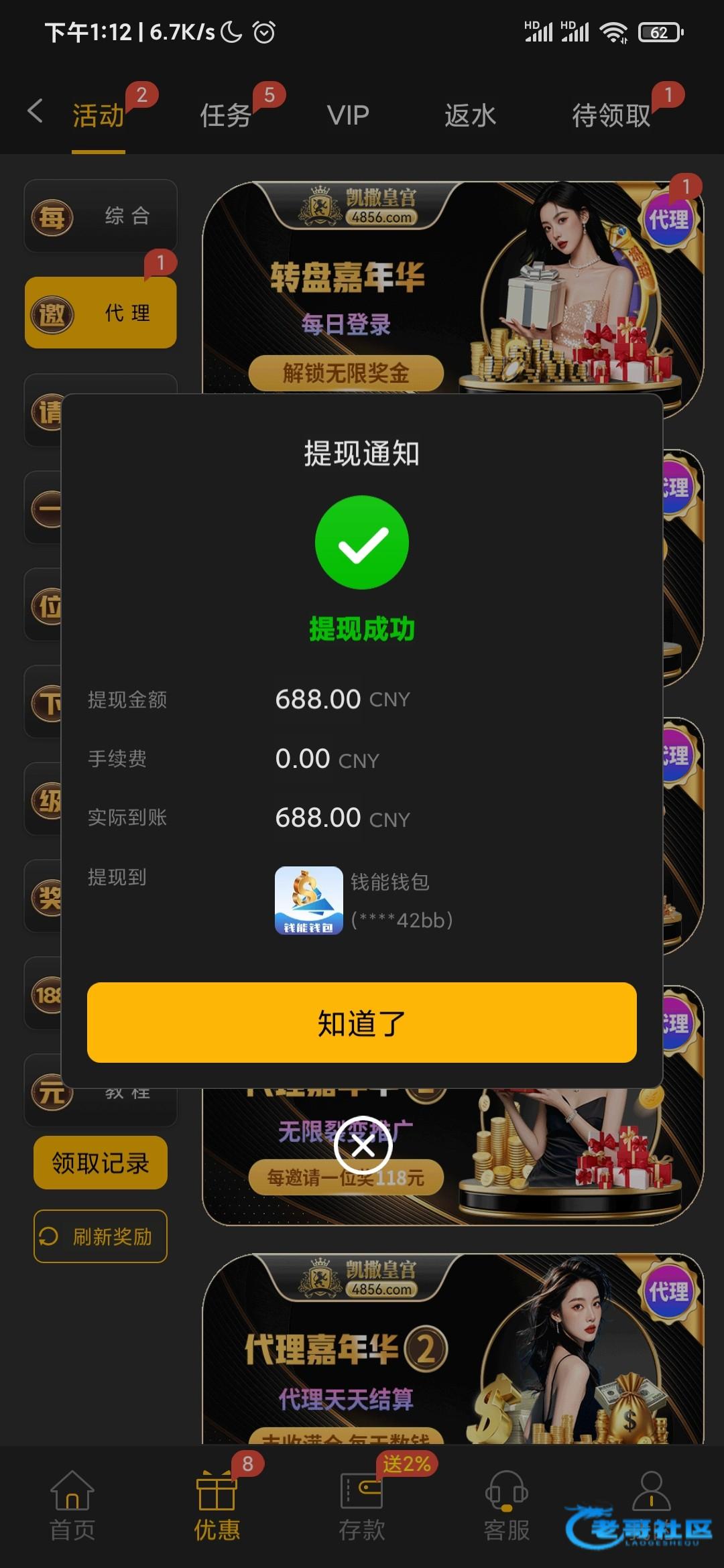Open the 转盘嘉年华 promotion banner
724x1568 pixels.
click(x=452, y=288)
